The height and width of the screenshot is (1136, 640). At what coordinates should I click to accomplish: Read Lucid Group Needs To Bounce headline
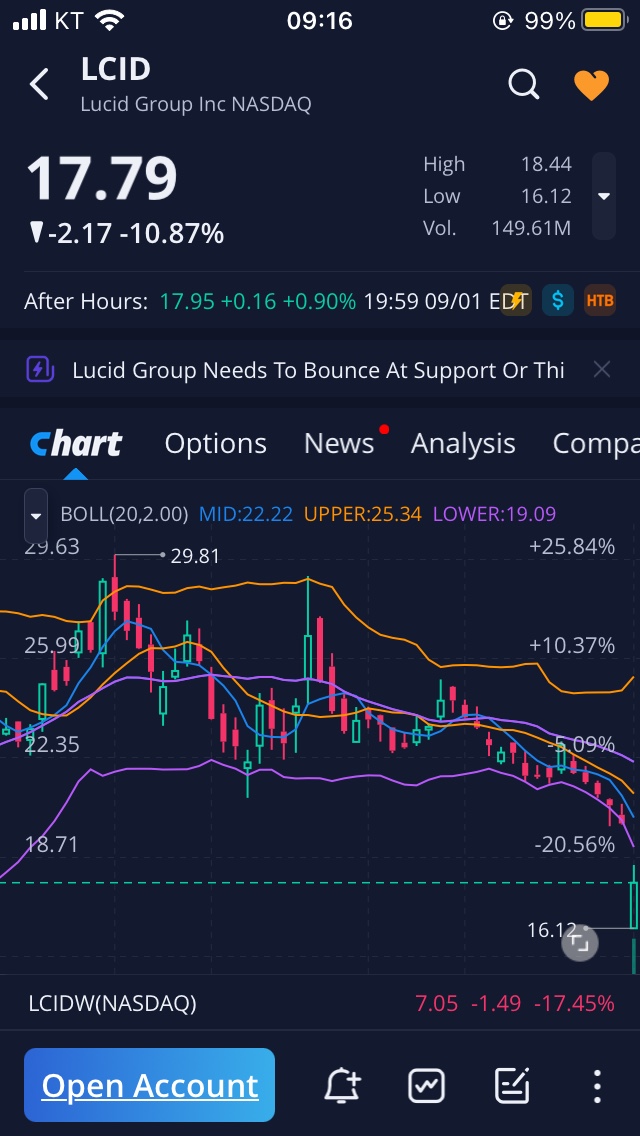coord(318,370)
